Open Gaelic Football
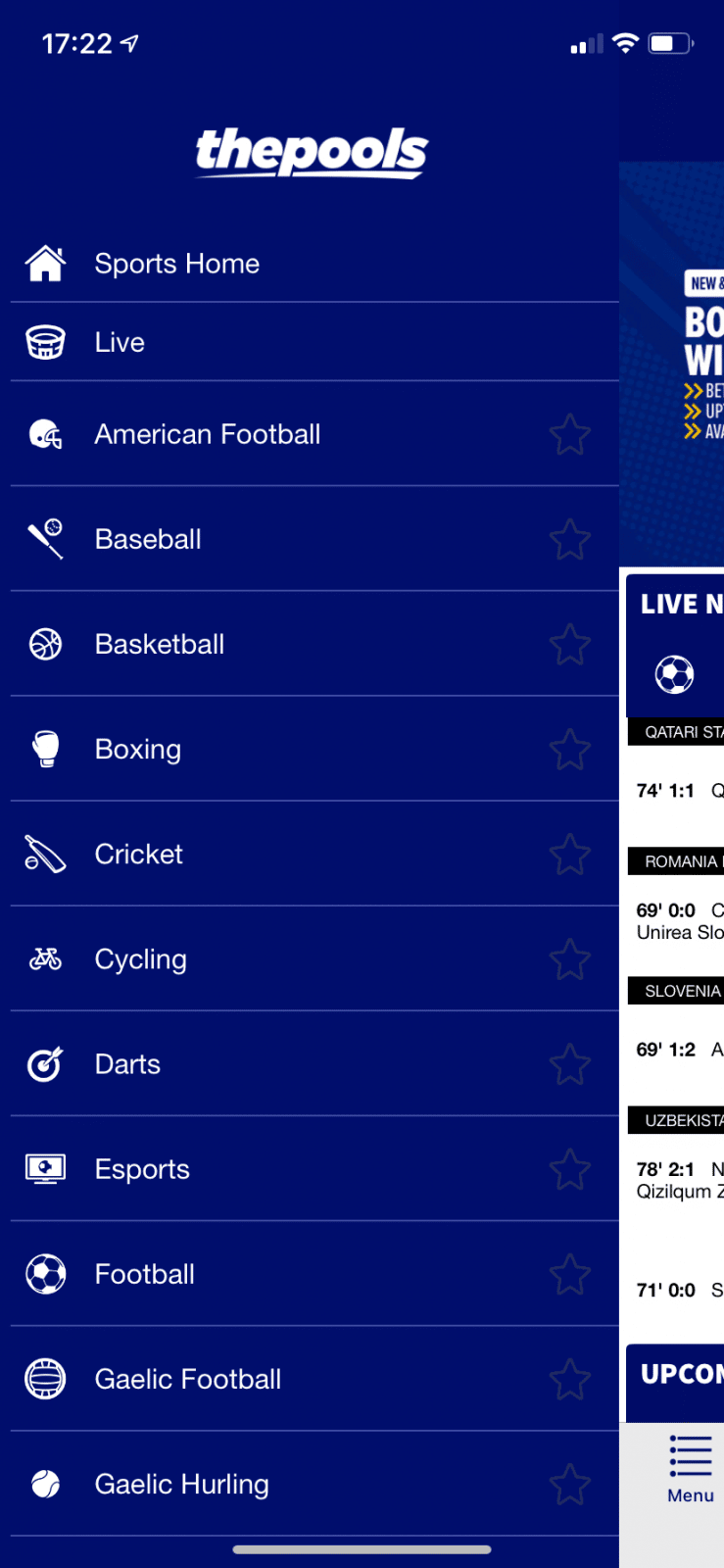This screenshot has width=724, height=1568. pos(187,1379)
